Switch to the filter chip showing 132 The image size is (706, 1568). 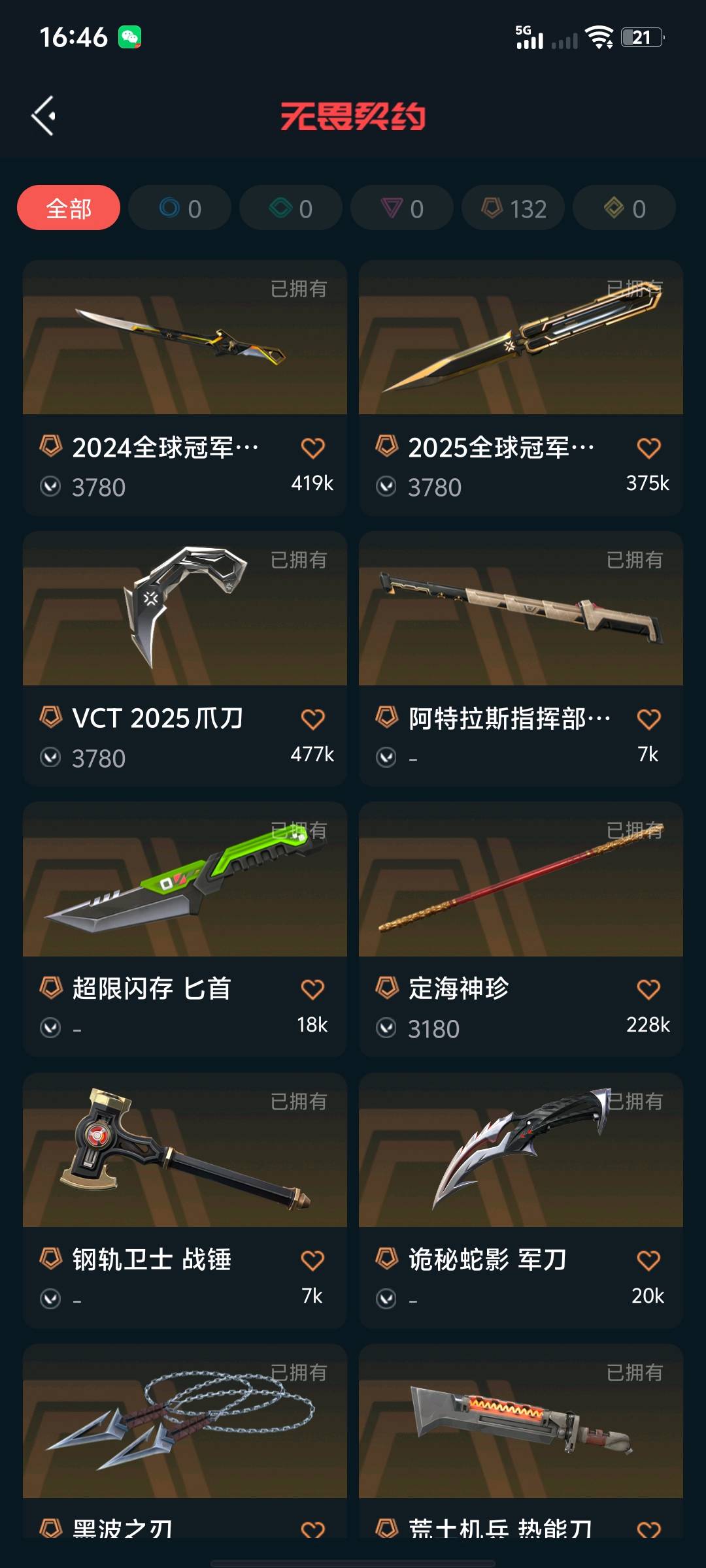tap(513, 208)
